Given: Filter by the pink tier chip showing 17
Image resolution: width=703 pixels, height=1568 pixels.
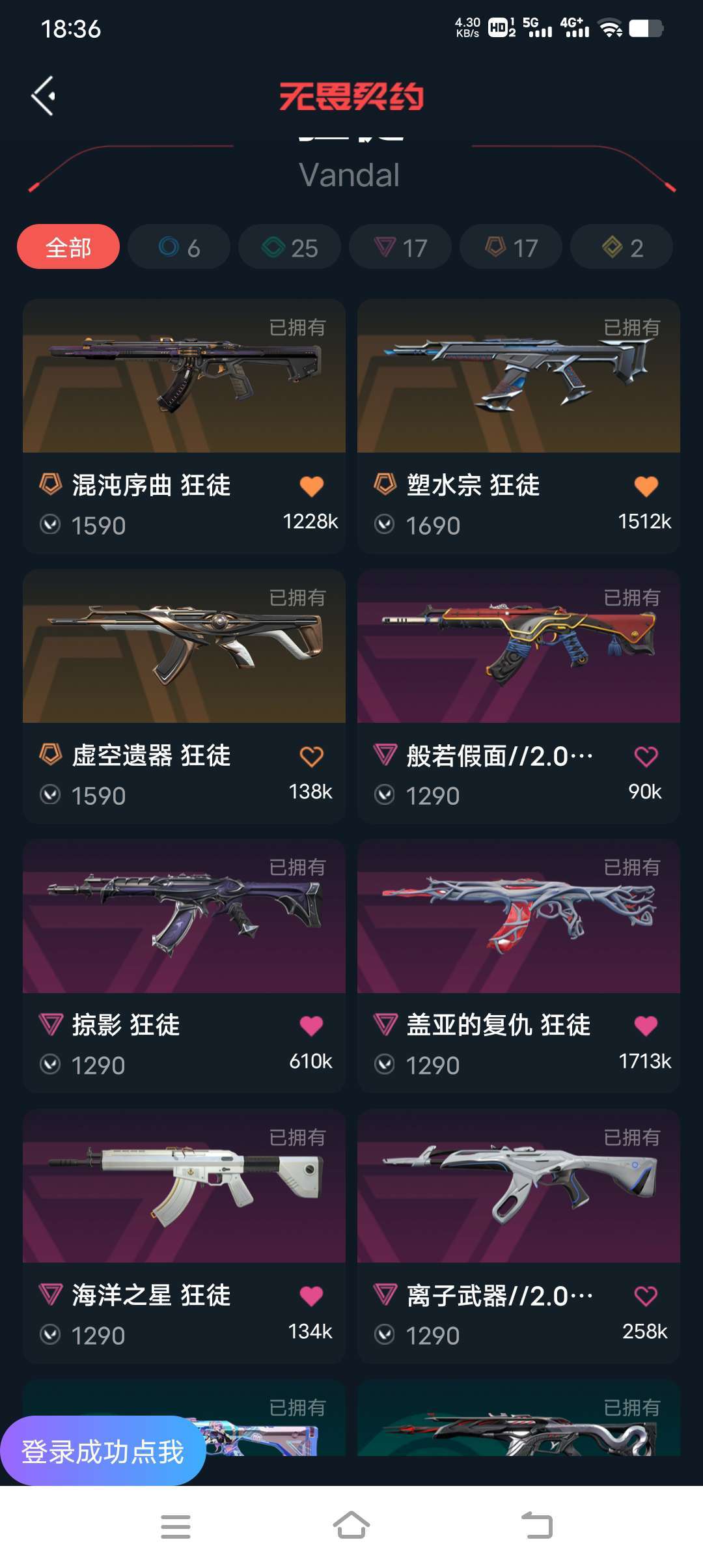Looking at the screenshot, I should (400, 247).
